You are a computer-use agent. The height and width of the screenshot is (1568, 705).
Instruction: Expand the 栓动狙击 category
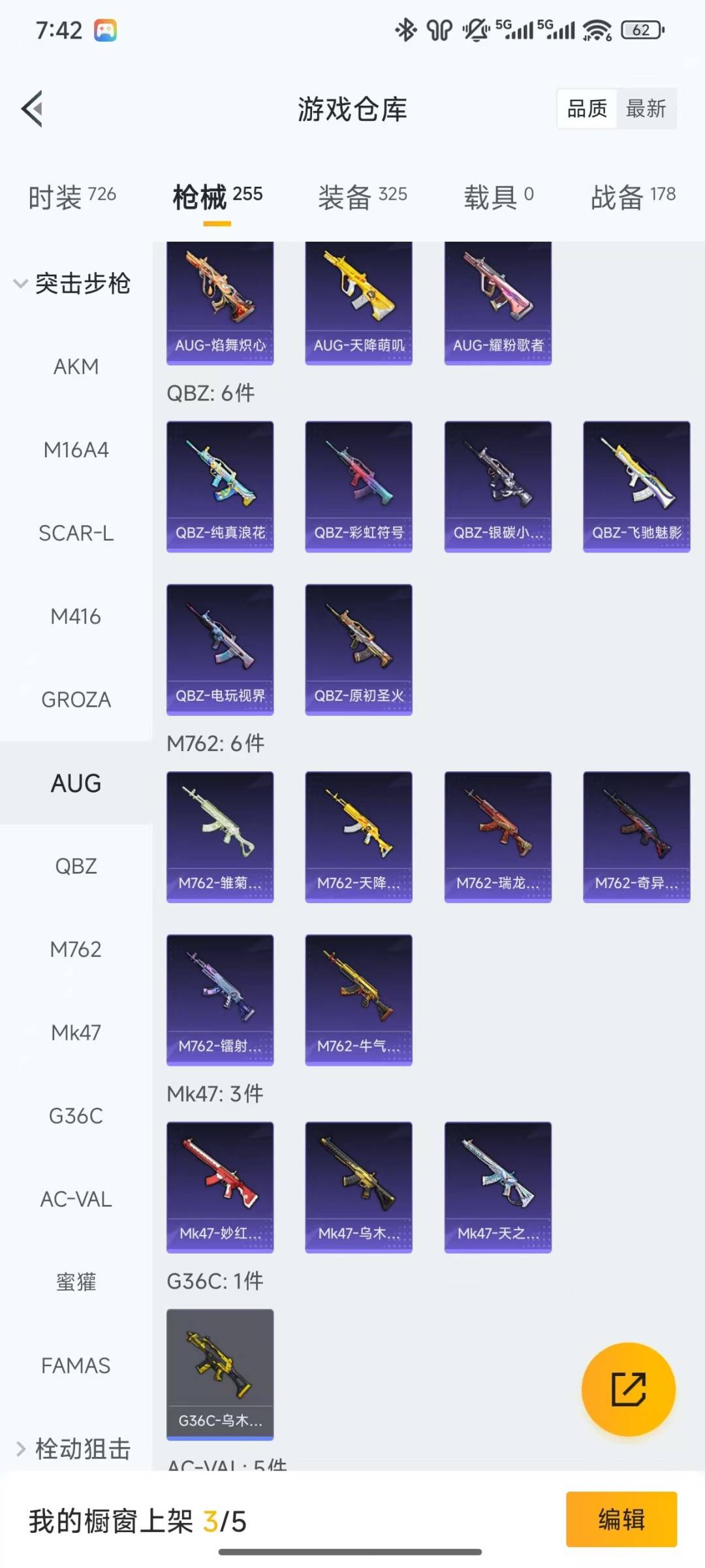[73, 1448]
